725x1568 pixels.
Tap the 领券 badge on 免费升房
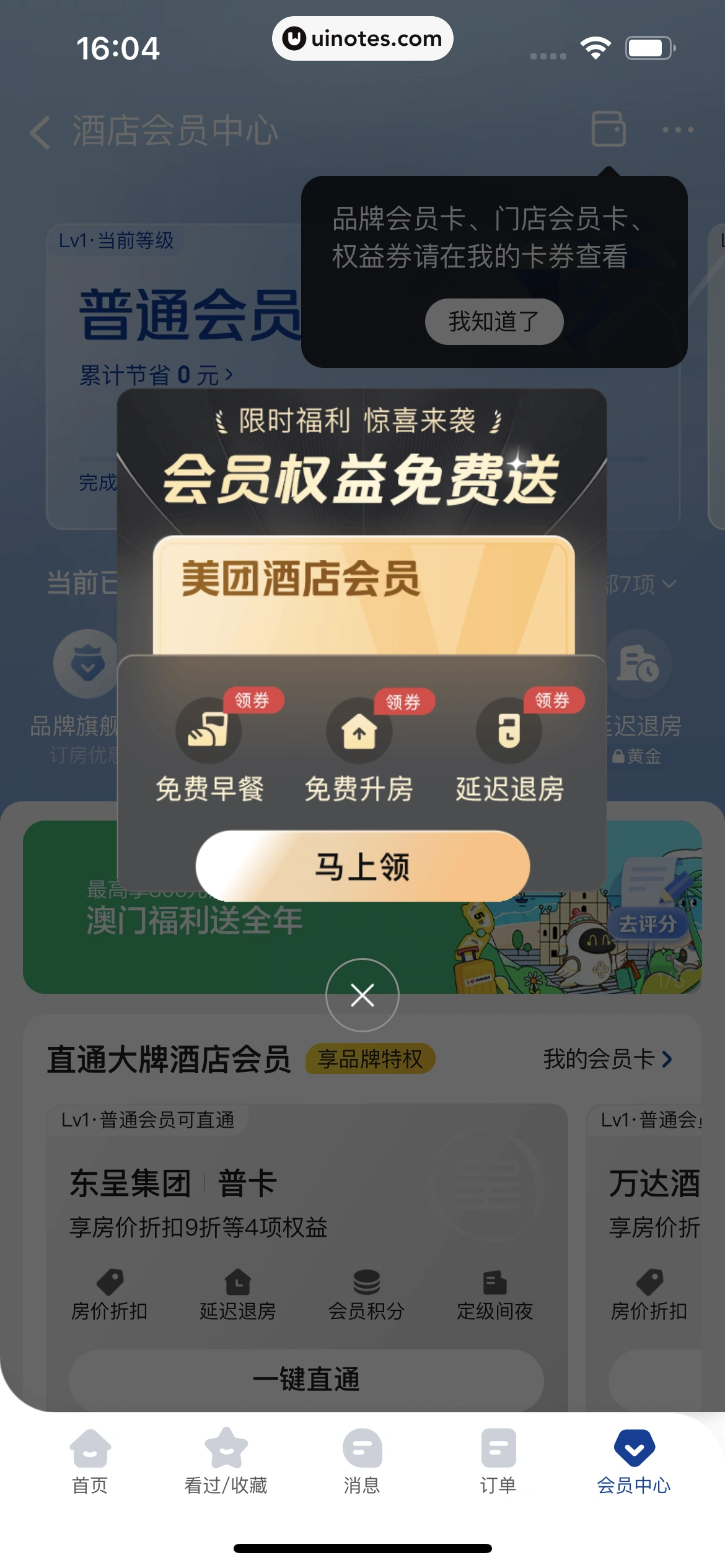click(406, 703)
